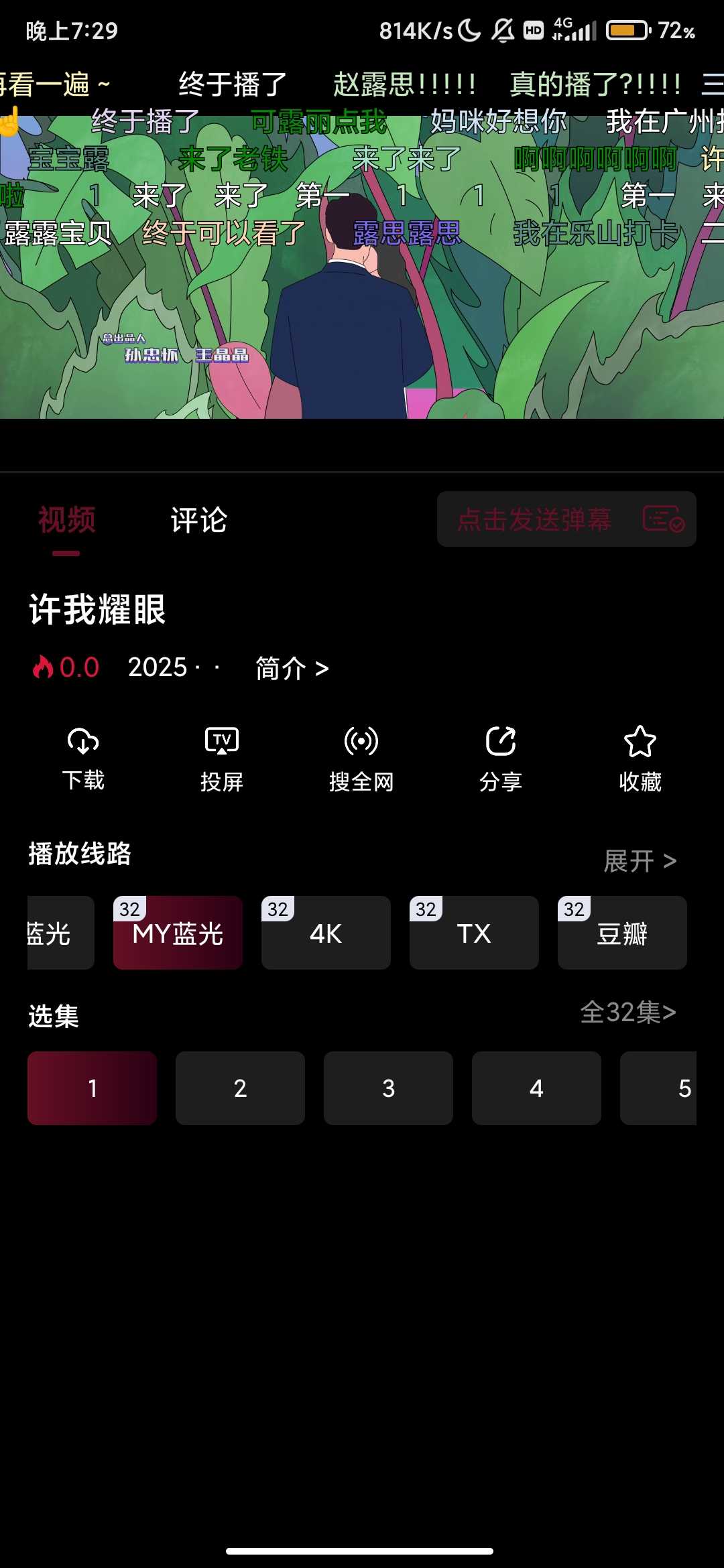Select the TX playback line
This screenshot has width=724, height=1568.
(x=474, y=933)
